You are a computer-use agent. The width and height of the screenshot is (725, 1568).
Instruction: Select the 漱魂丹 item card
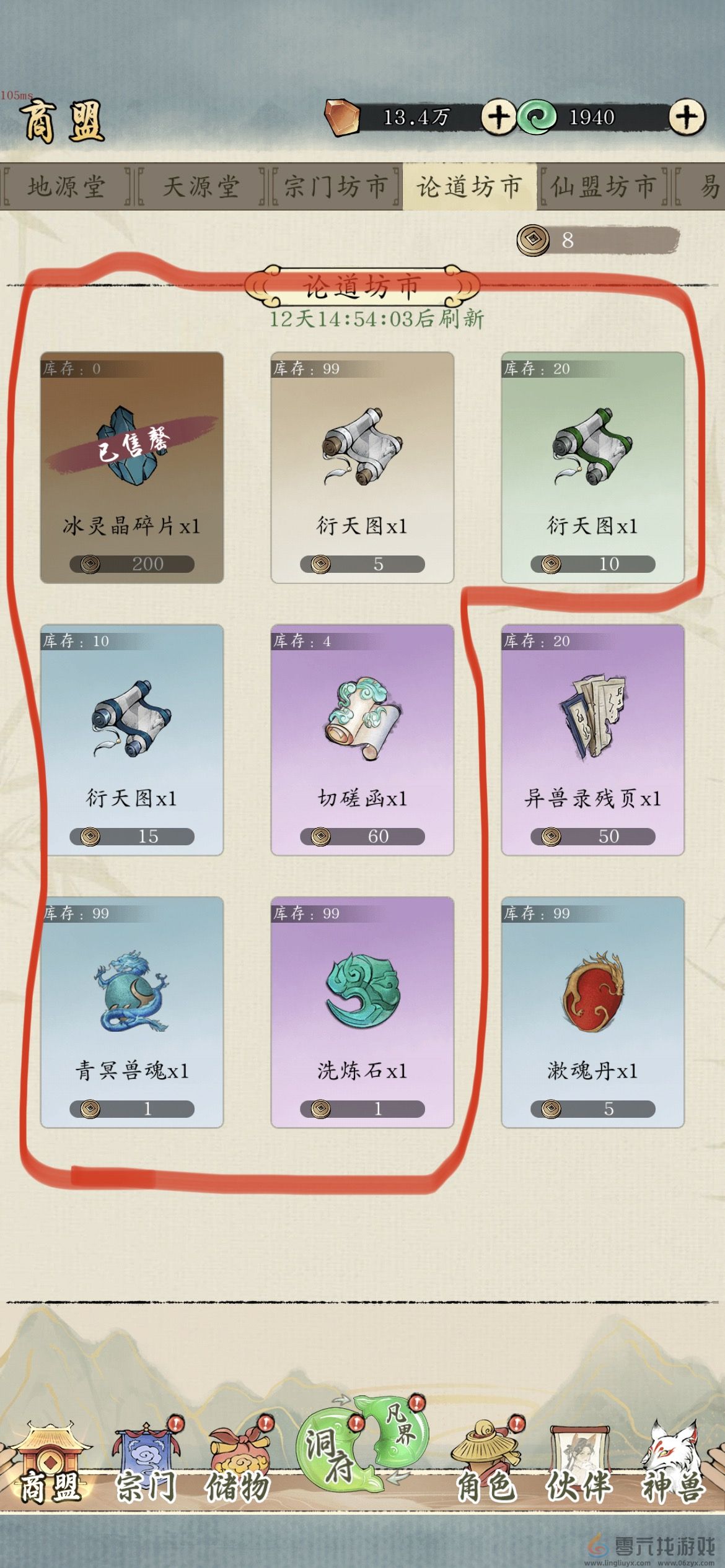[592, 1013]
